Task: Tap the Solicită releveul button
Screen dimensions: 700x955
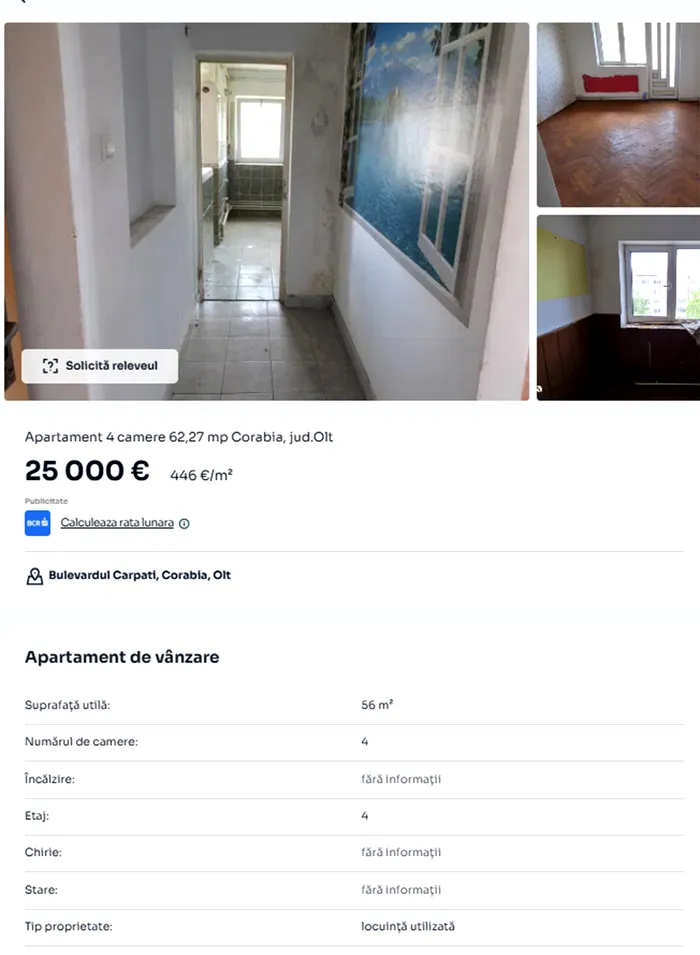Action: coord(100,366)
